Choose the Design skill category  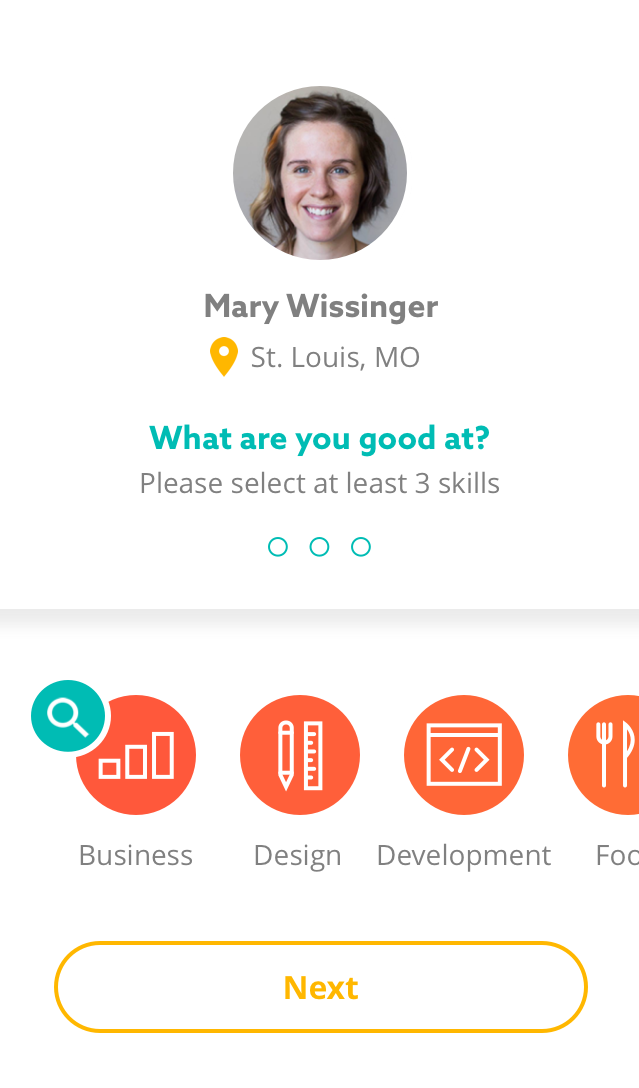click(300, 755)
